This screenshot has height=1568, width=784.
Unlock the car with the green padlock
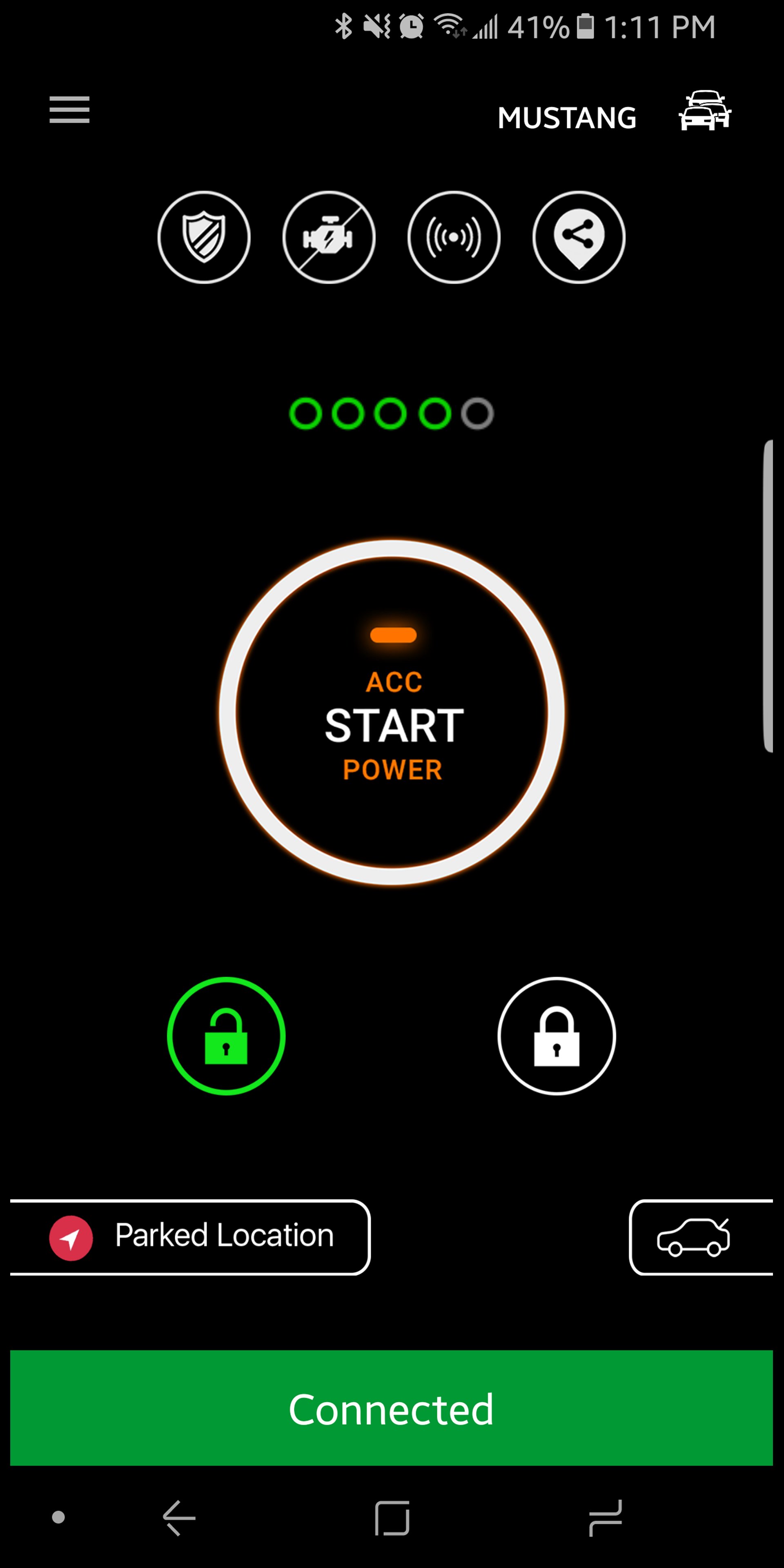227,1036
